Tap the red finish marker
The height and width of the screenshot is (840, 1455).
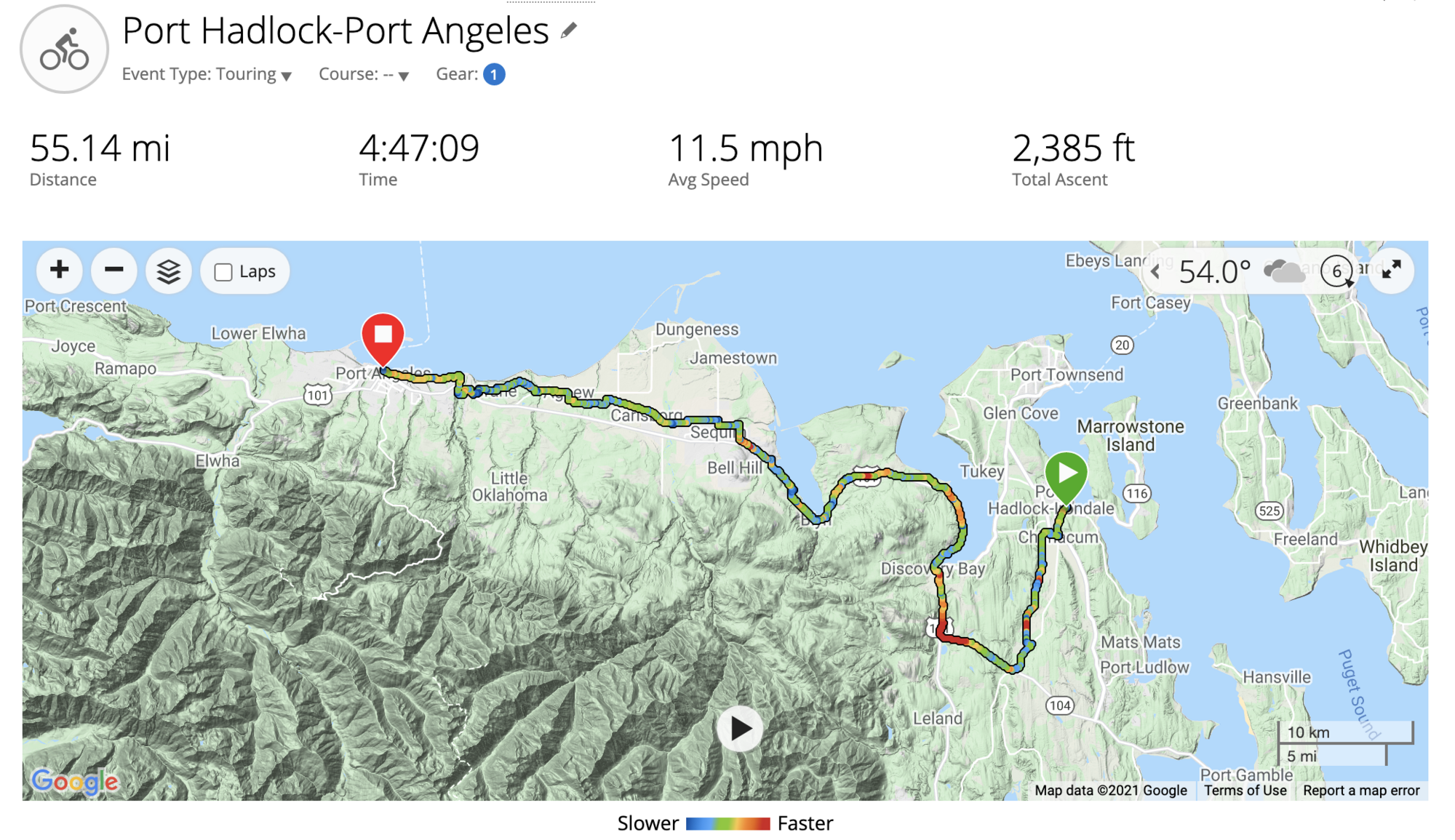click(x=383, y=337)
